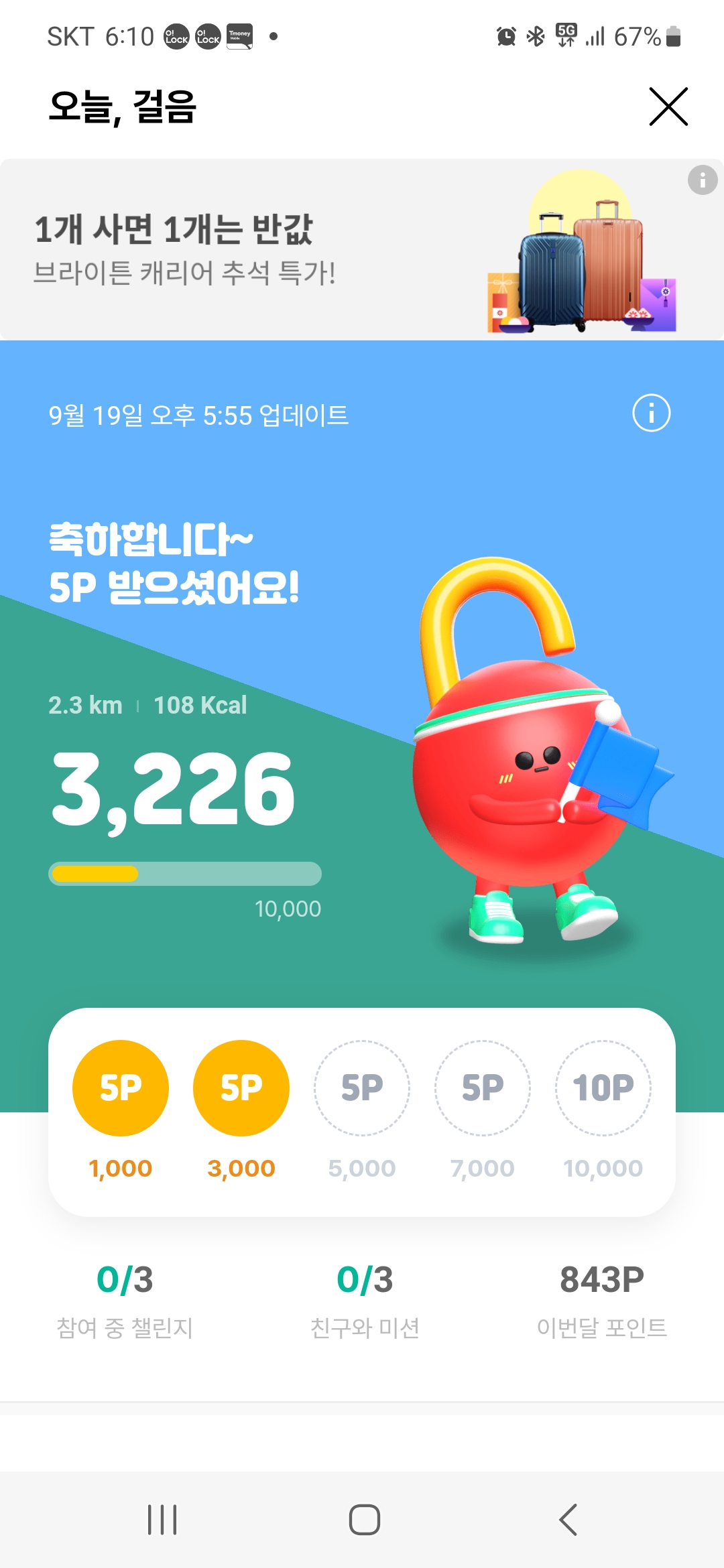Image resolution: width=724 pixels, height=1568 pixels.
Task: Open step counter info icon beside update time
Action: [651, 413]
